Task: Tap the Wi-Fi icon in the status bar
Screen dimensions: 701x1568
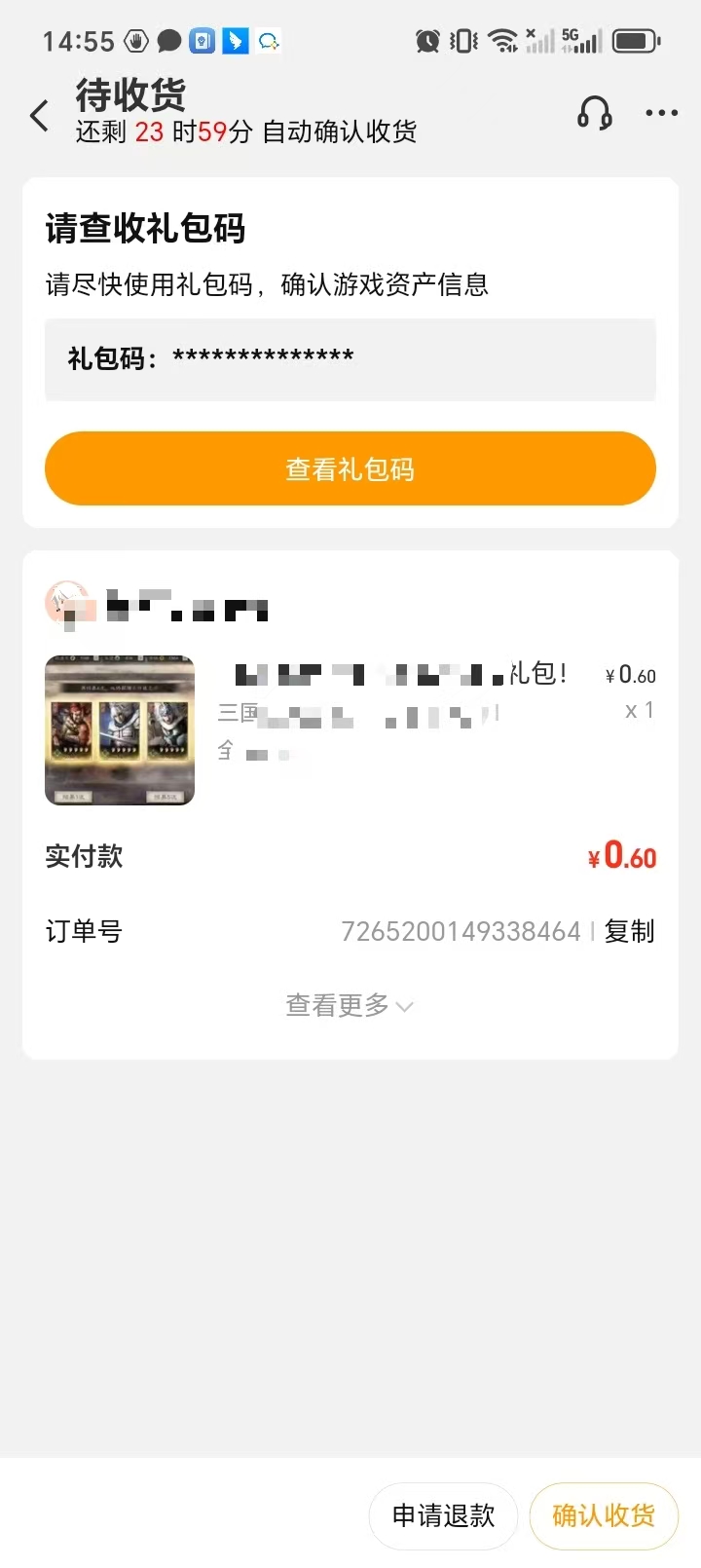Action: [x=501, y=41]
